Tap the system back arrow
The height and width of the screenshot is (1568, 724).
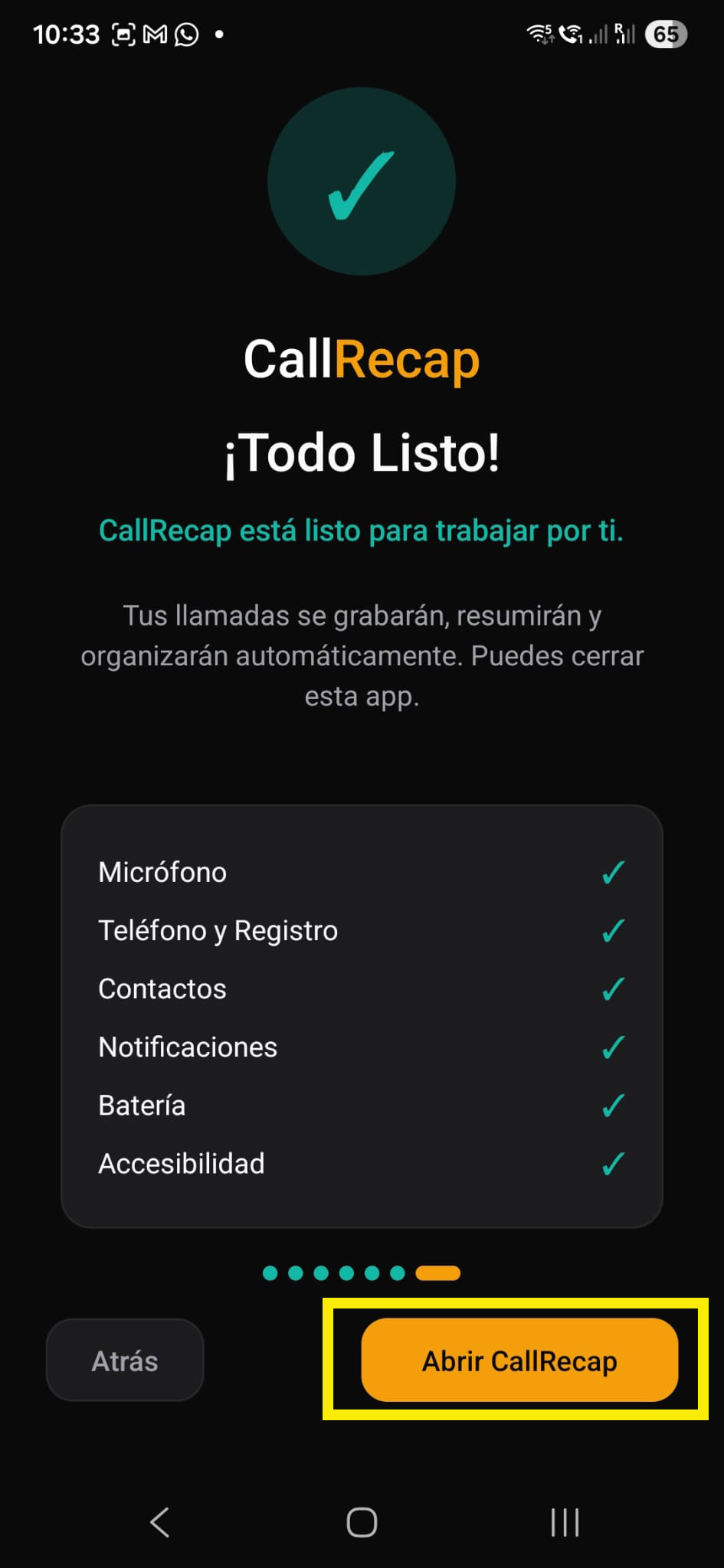coord(159,1522)
